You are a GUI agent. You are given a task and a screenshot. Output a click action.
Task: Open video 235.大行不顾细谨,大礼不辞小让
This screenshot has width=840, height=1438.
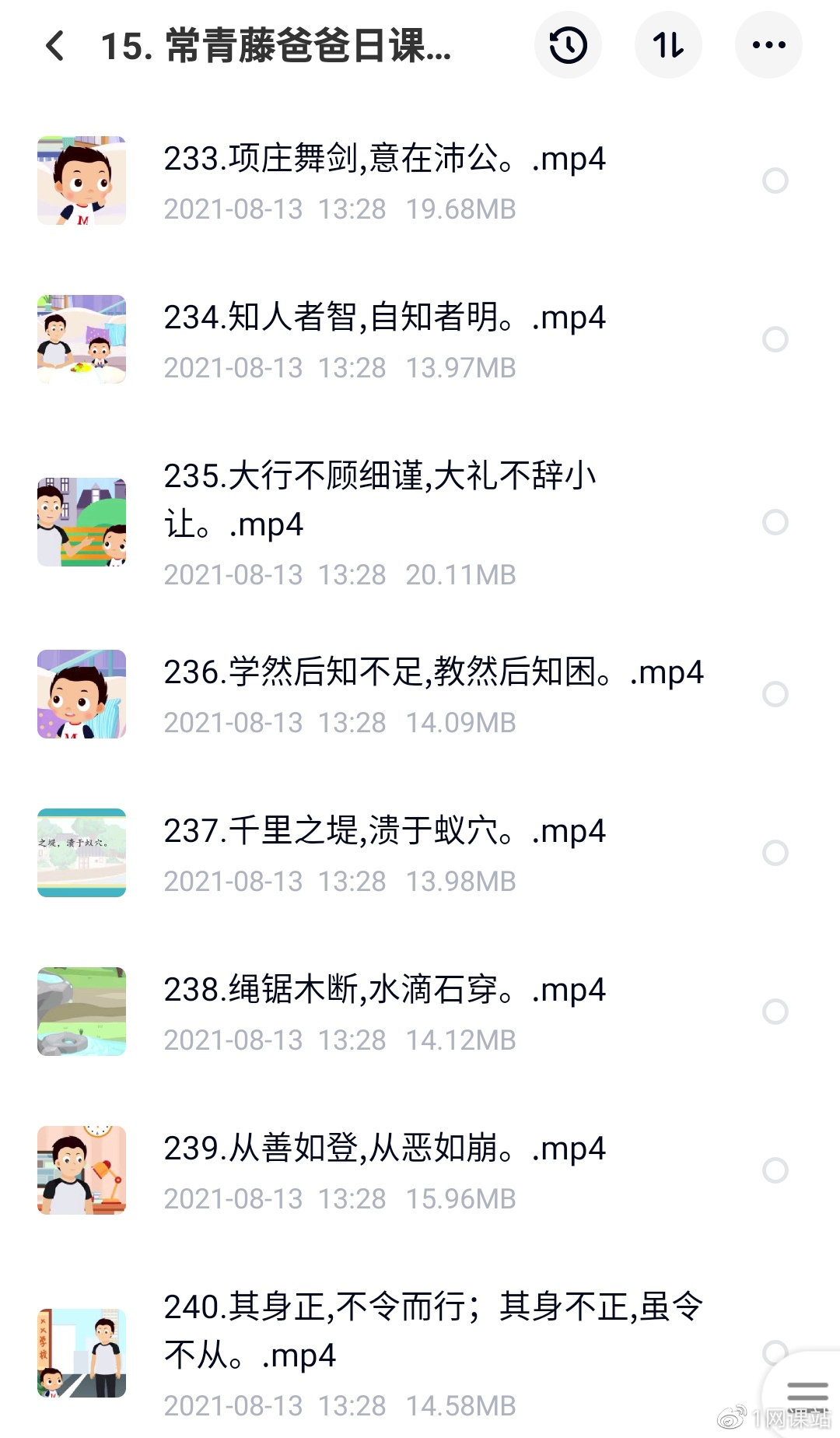click(380, 500)
